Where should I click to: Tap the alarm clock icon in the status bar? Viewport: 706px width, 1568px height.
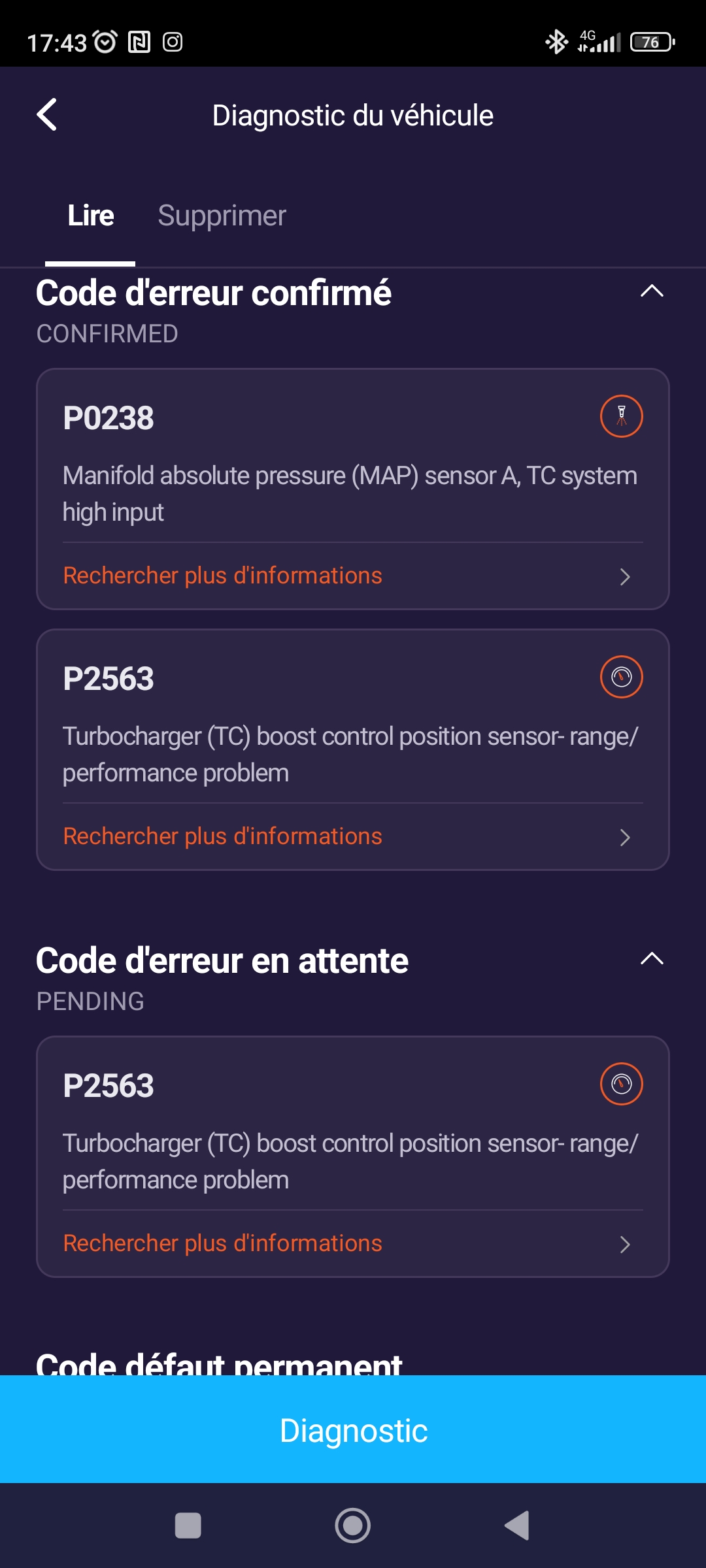pos(107,41)
